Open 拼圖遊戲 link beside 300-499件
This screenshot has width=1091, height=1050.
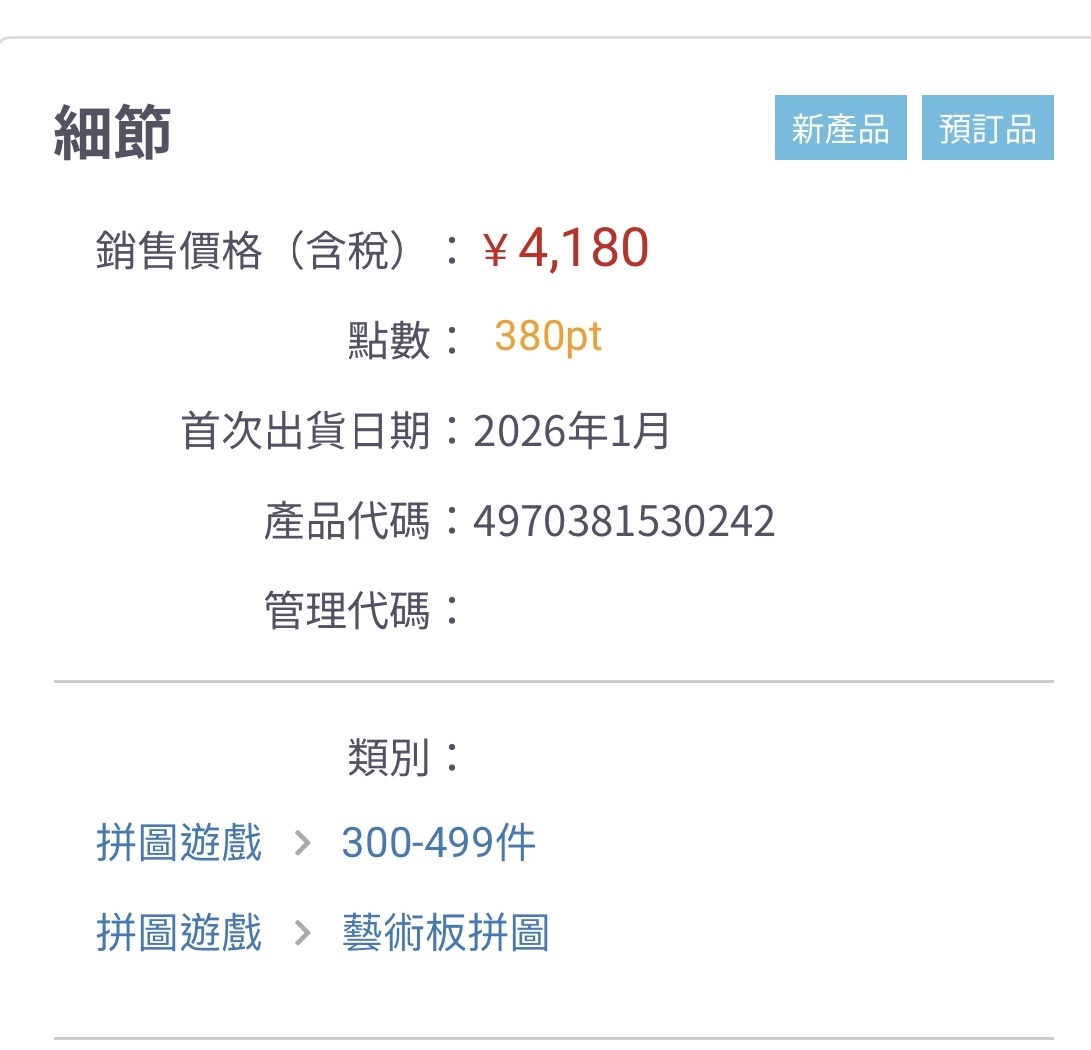(x=179, y=843)
